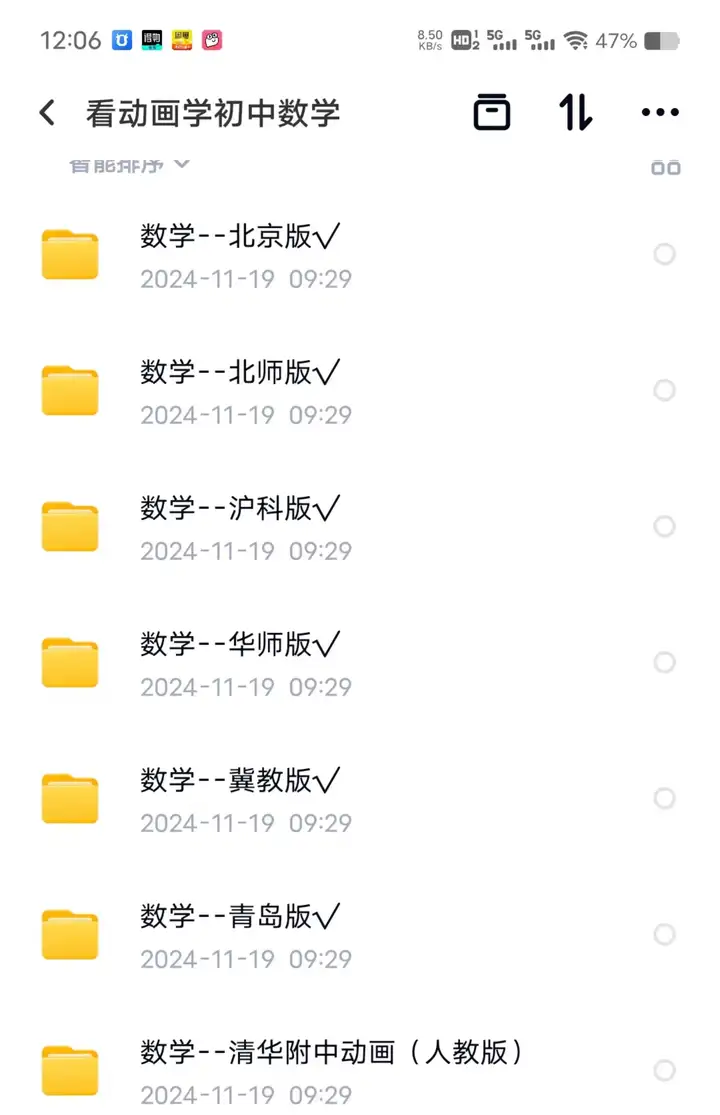
Task: Tap the back arrow to exit folder
Action: (46, 113)
